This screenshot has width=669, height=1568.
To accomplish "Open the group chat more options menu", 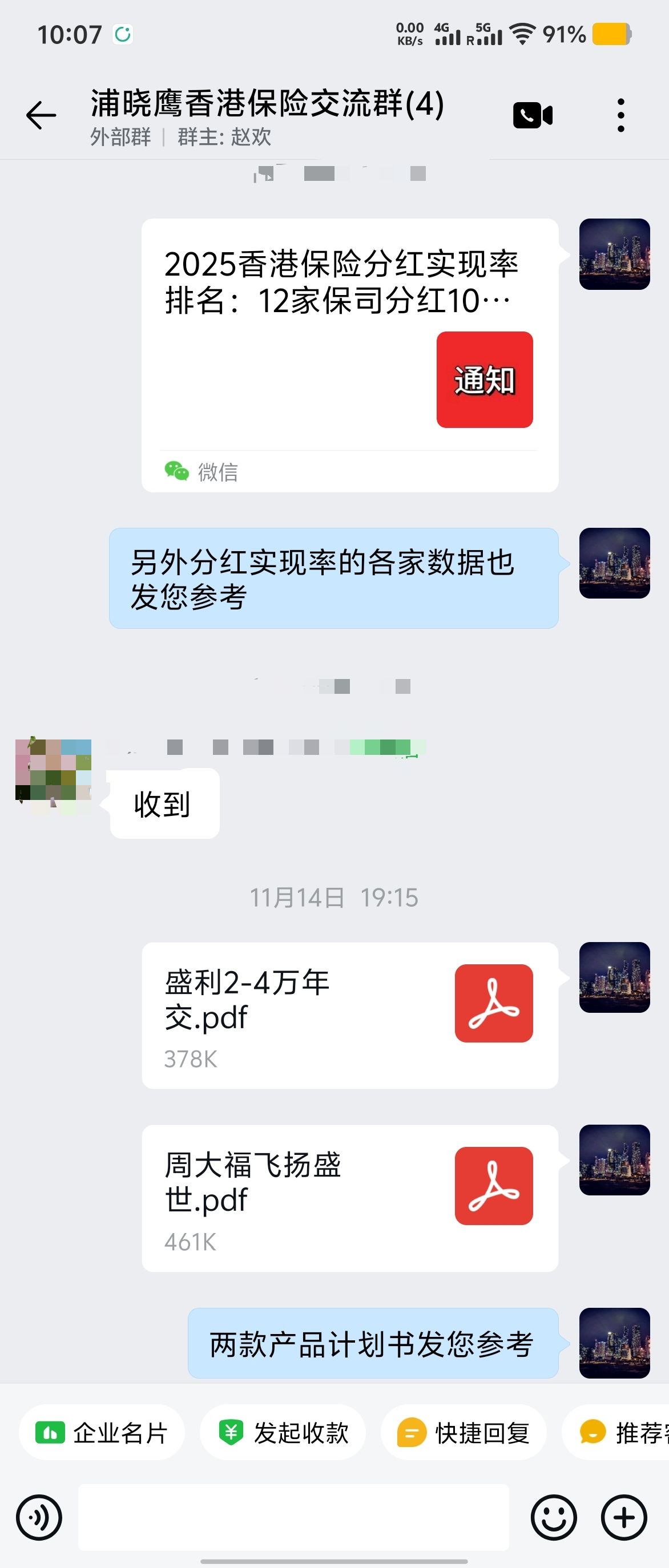I will (621, 115).
